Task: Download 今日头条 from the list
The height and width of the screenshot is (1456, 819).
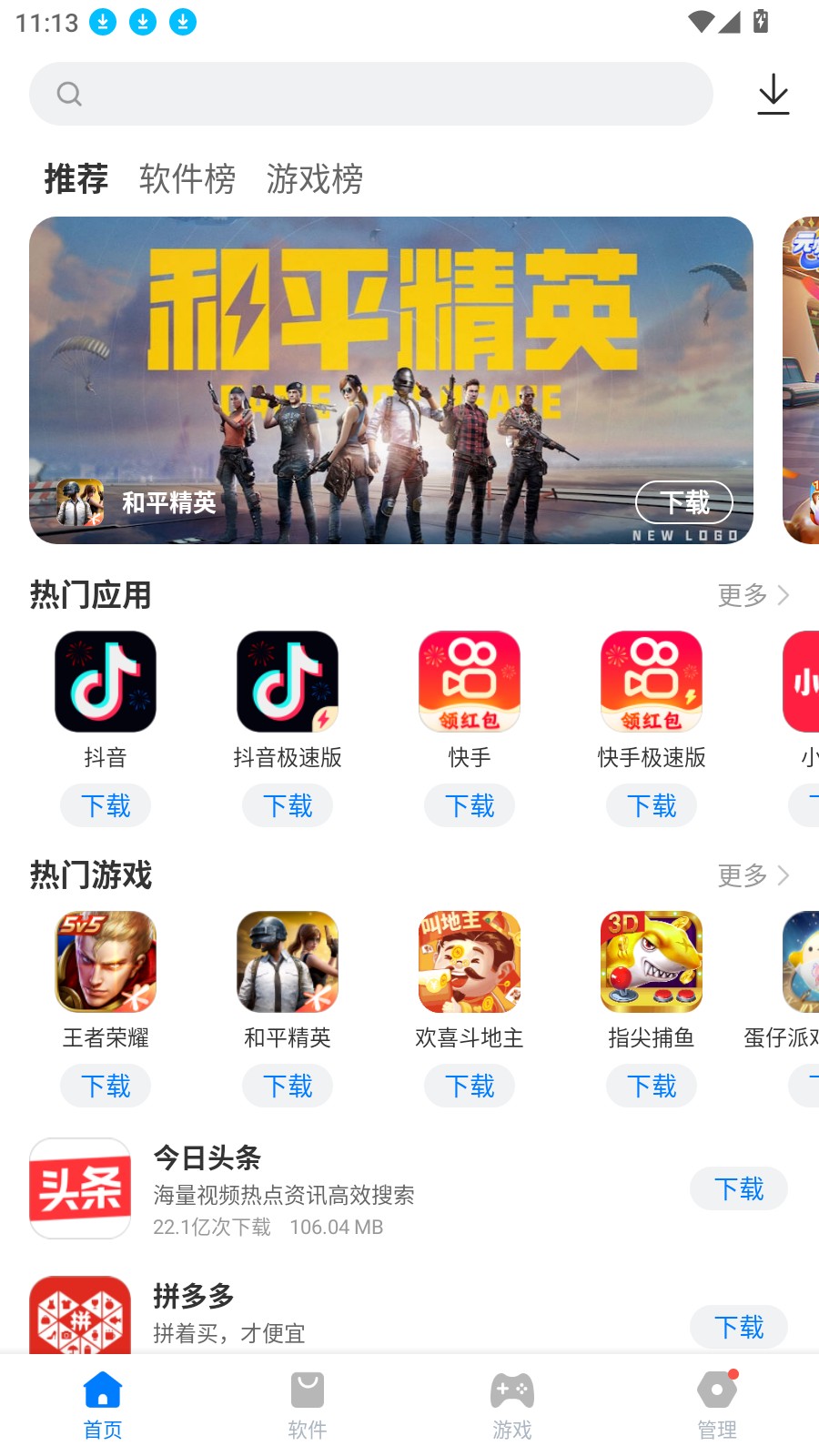Action: pos(738,1188)
